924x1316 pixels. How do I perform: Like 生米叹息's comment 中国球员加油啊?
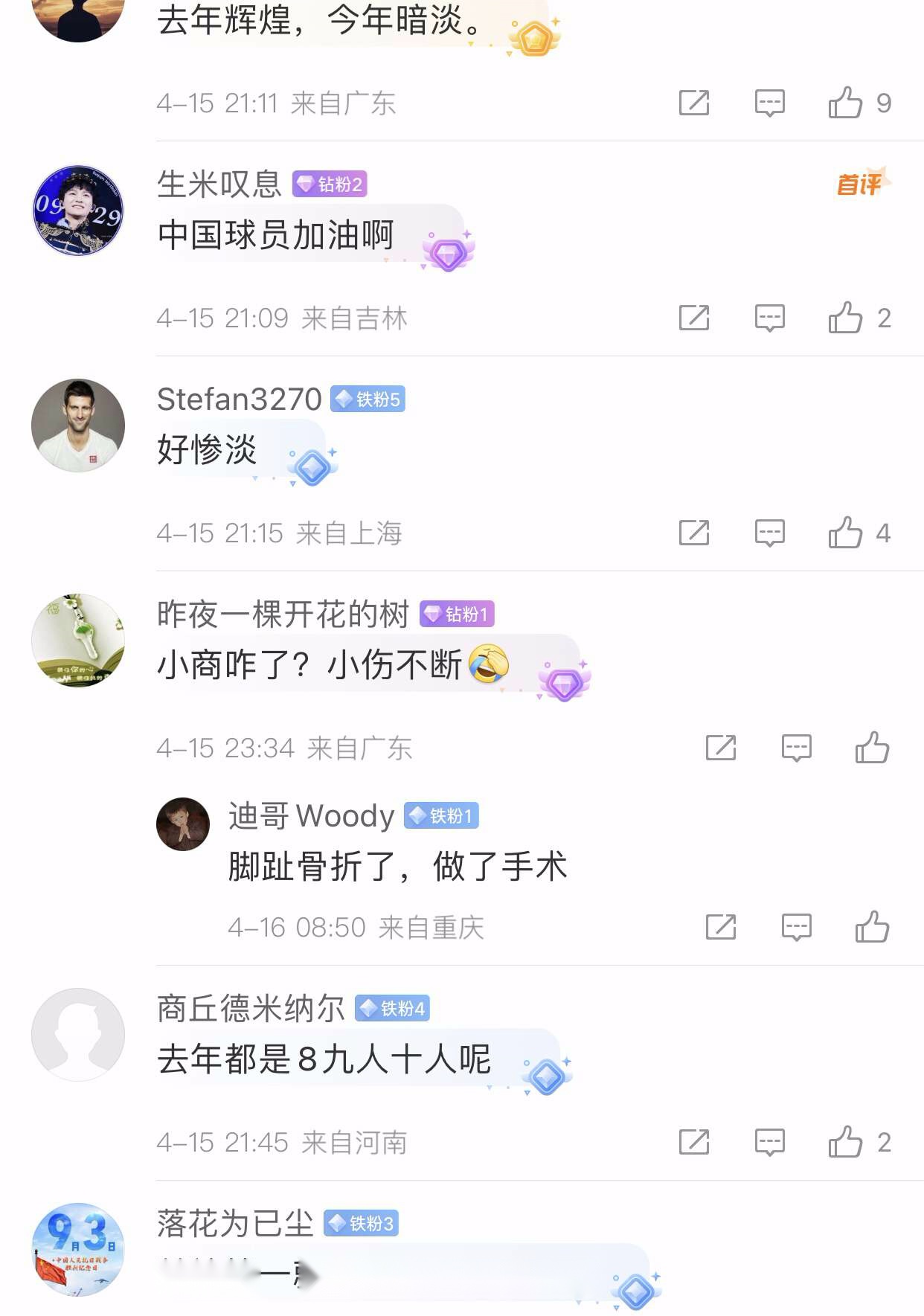coord(845,318)
